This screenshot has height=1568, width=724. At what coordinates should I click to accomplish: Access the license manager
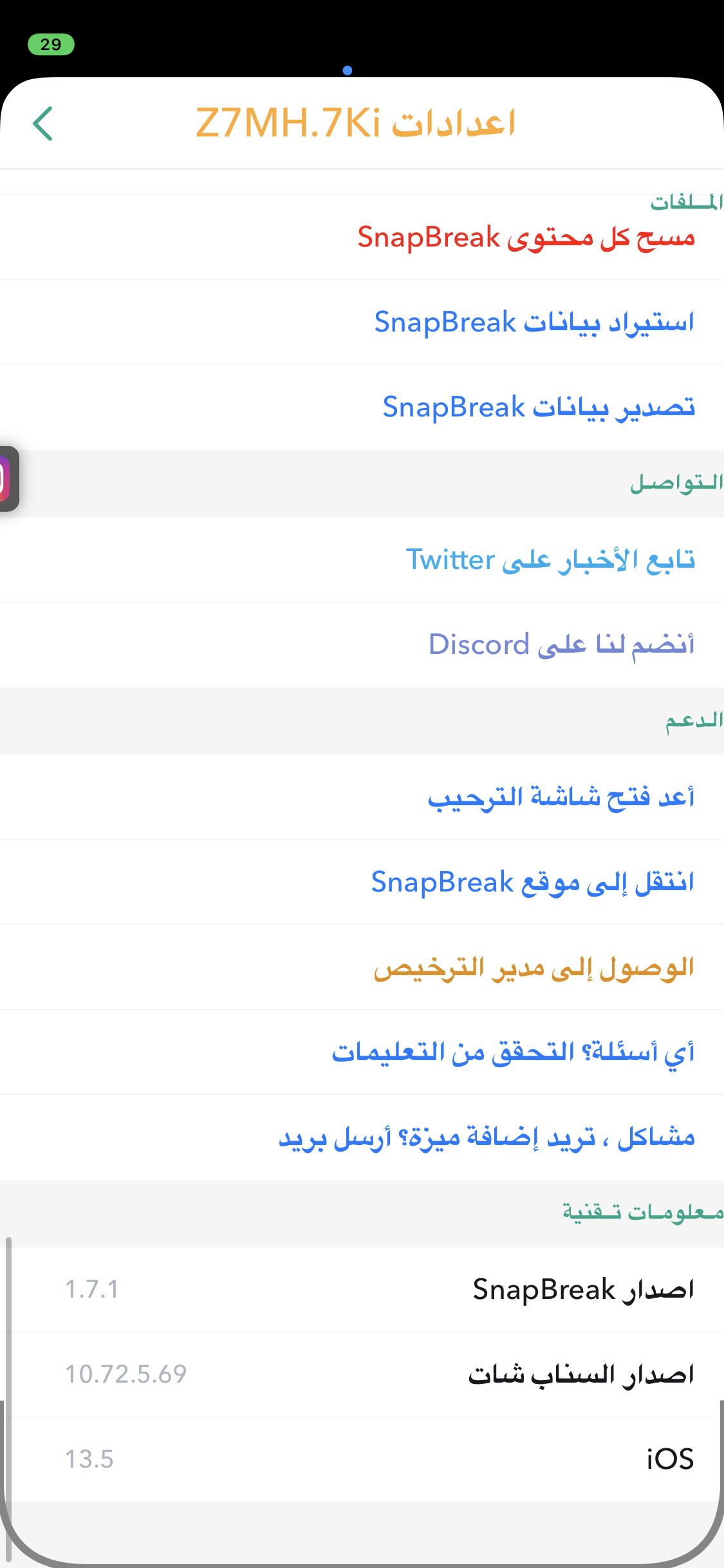pyautogui.click(x=362, y=967)
